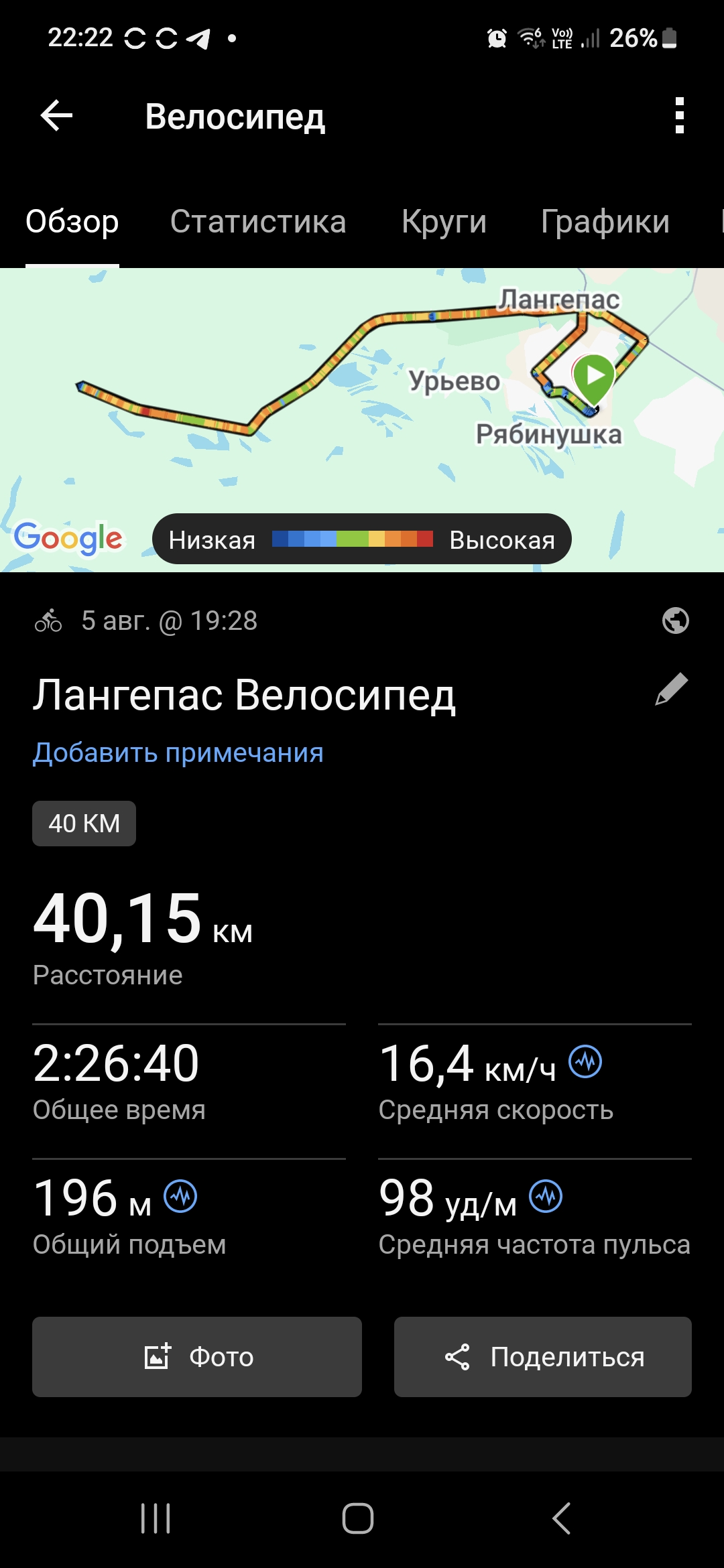This screenshot has height=1568, width=724.
Task: Share the activity via Поделиться
Action: pyautogui.click(x=543, y=1357)
